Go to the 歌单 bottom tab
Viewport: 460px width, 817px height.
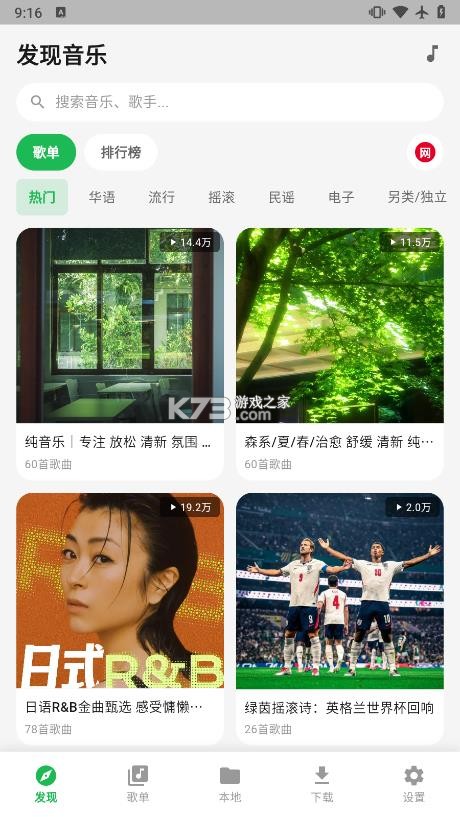138,784
